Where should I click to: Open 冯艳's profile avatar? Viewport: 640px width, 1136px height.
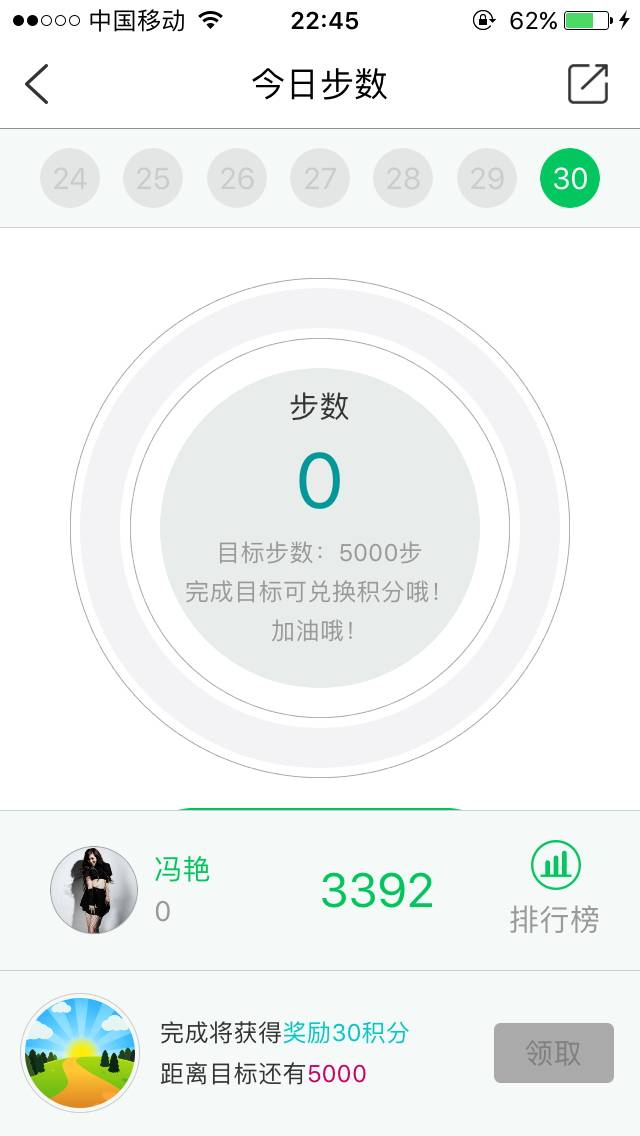coord(94,890)
